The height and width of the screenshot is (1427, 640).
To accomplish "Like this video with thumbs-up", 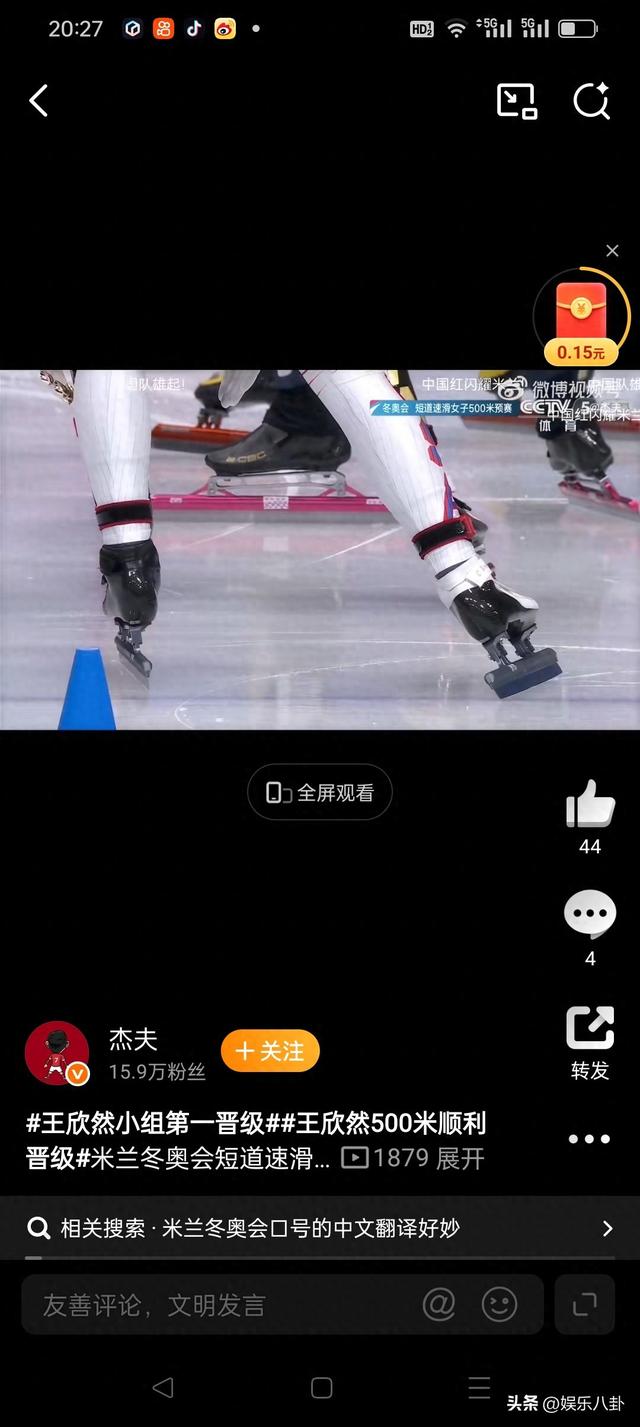I will [590, 805].
